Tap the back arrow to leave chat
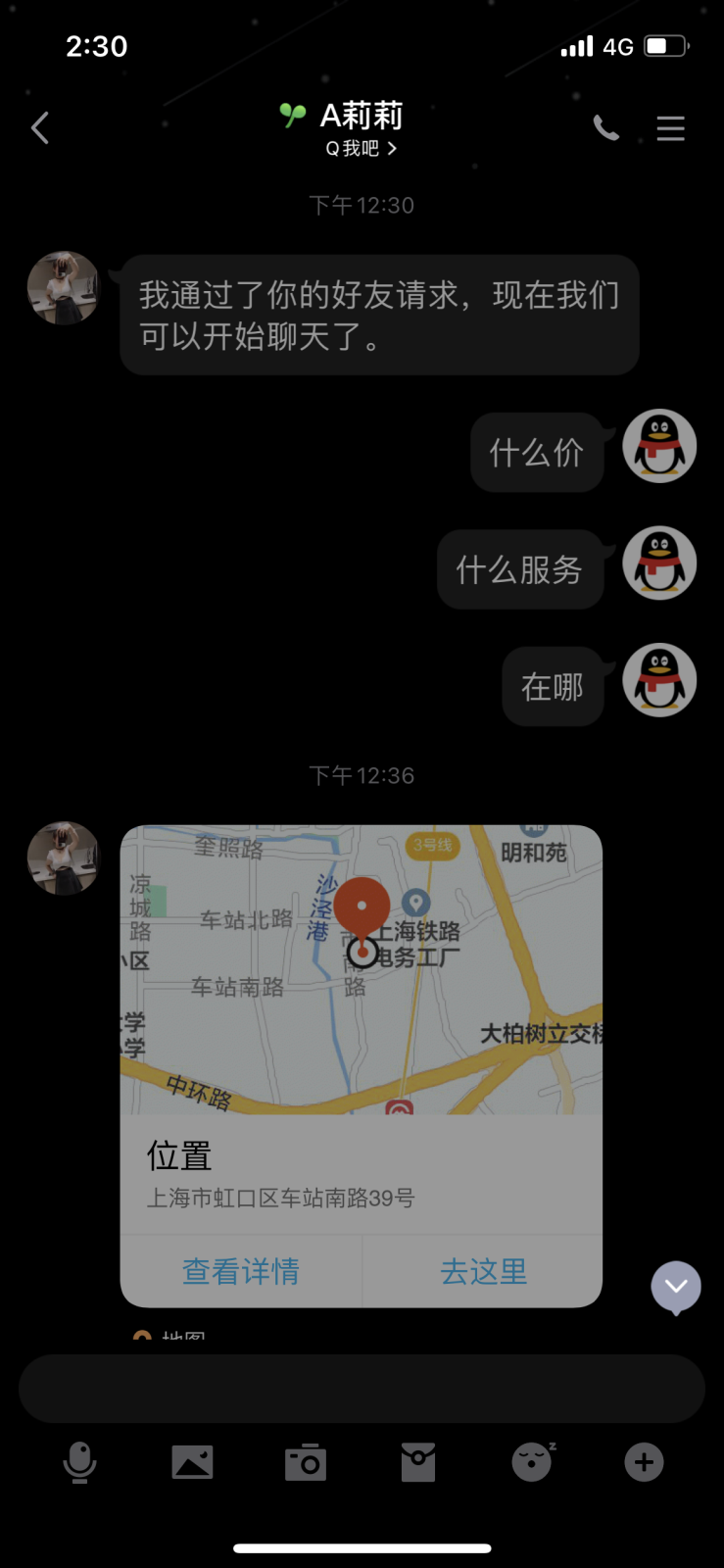The image size is (724, 1568). pyautogui.click(x=39, y=127)
